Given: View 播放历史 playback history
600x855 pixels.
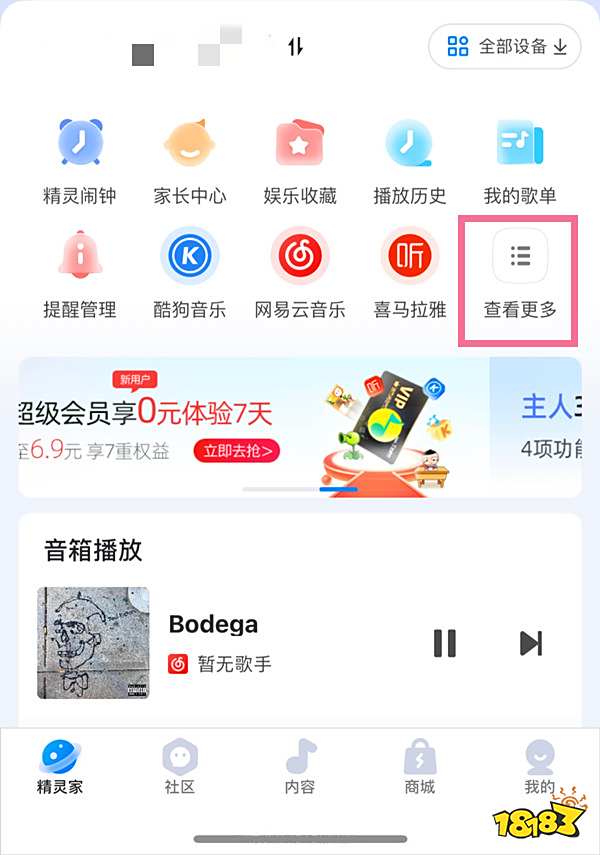Looking at the screenshot, I should coord(409,160).
